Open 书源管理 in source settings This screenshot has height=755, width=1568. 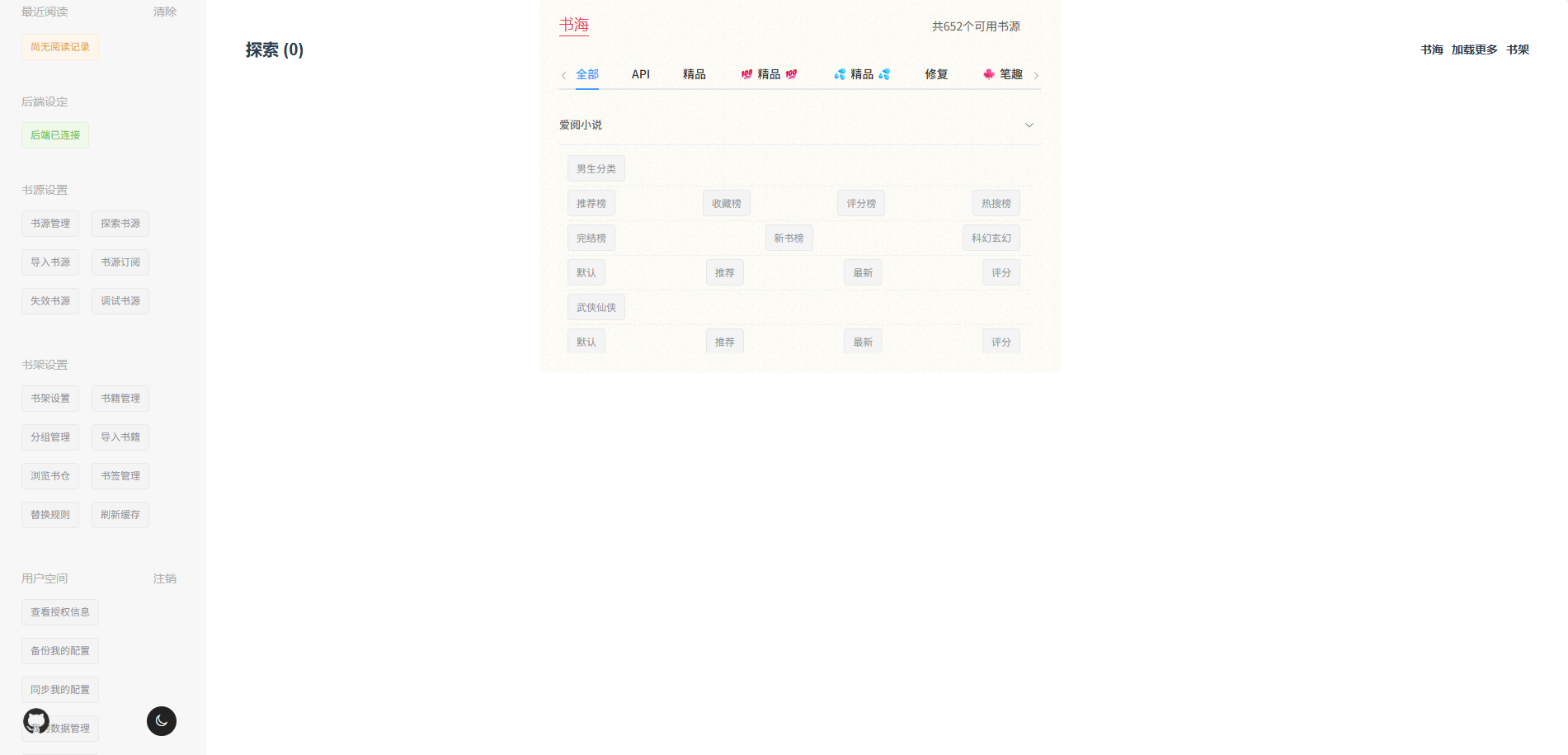50,224
